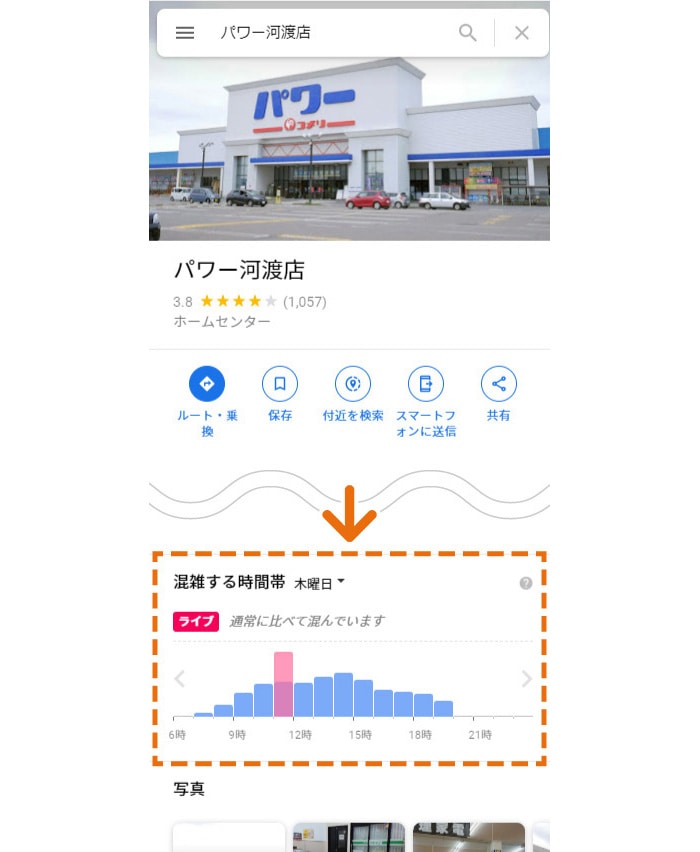Screen dimensions: 700x852
Task: Open the popular times help icon
Action: [x=526, y=583]
